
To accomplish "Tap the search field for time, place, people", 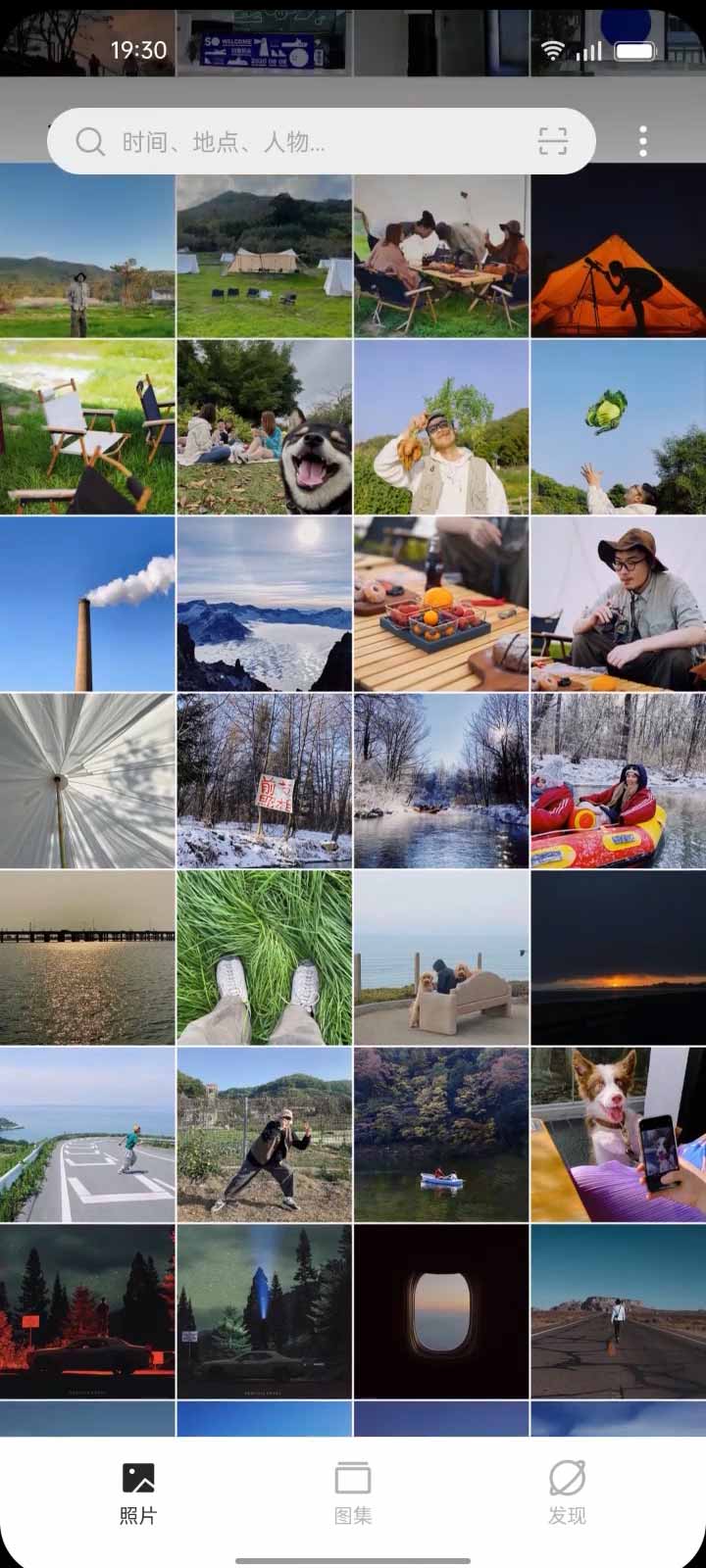I will [294, 142].
